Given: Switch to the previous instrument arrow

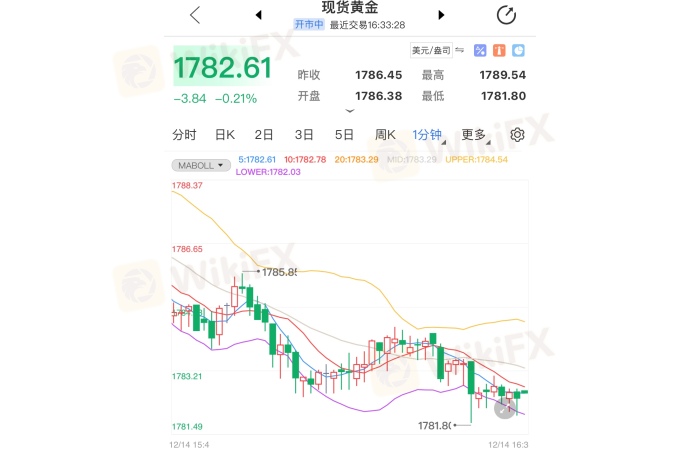Looking at the screenshot, I should (x=259, y=15).
